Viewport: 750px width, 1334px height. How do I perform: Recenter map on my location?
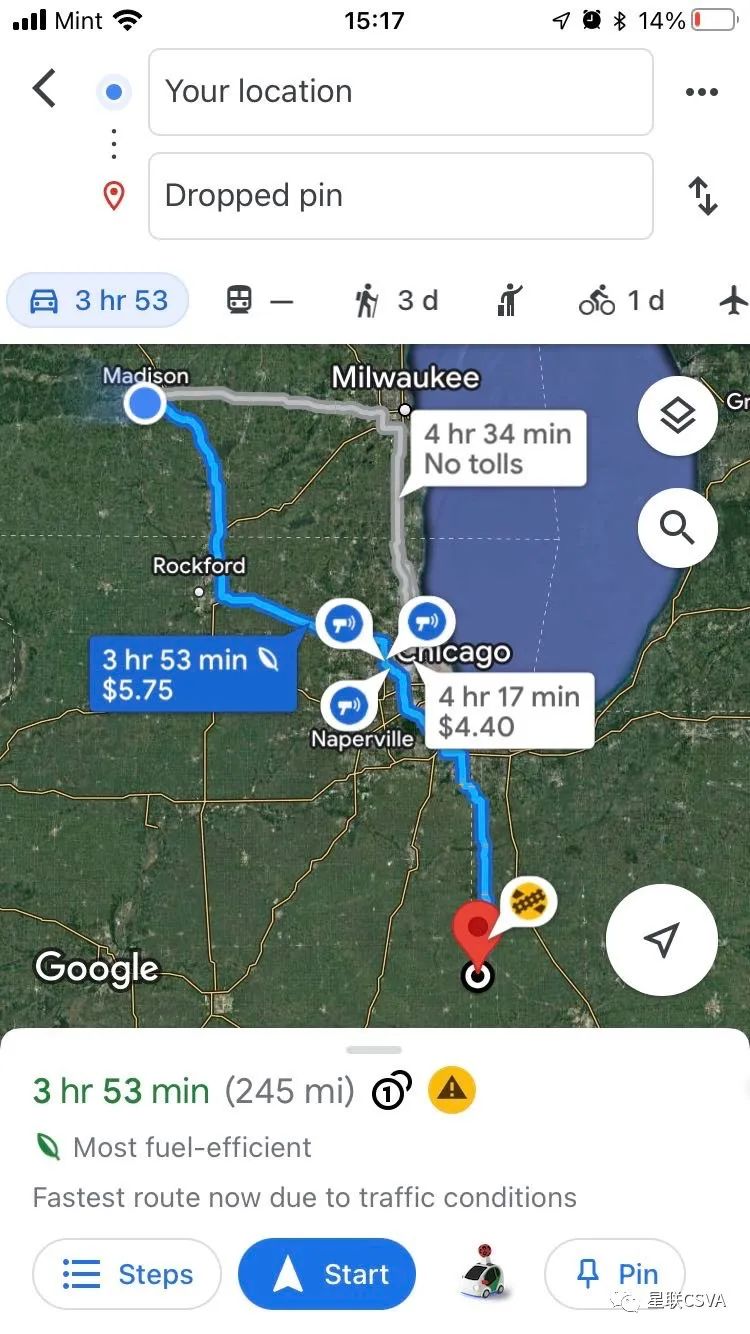coord(661,939)
